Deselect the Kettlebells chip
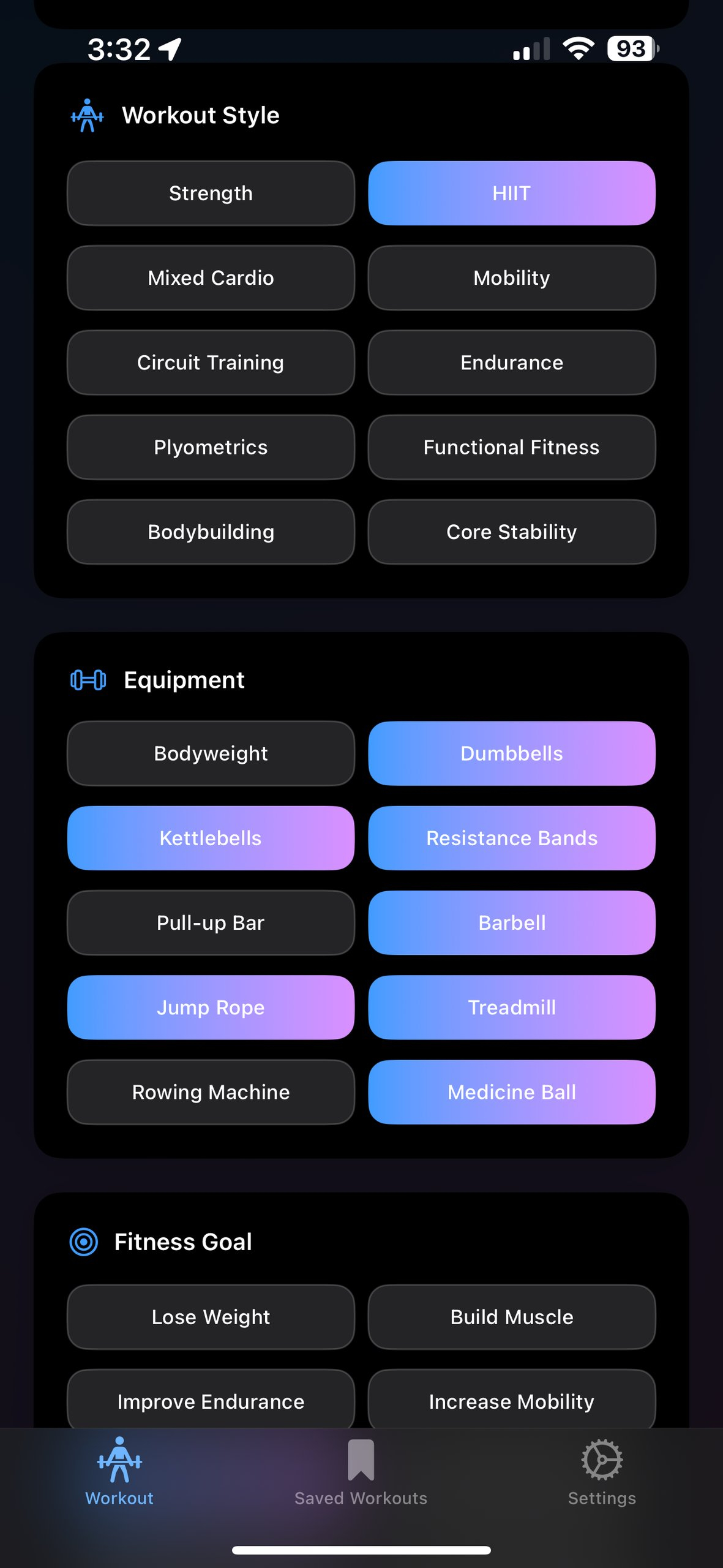This screenshot has width=723, height=1568. click(x=211, y=837)
